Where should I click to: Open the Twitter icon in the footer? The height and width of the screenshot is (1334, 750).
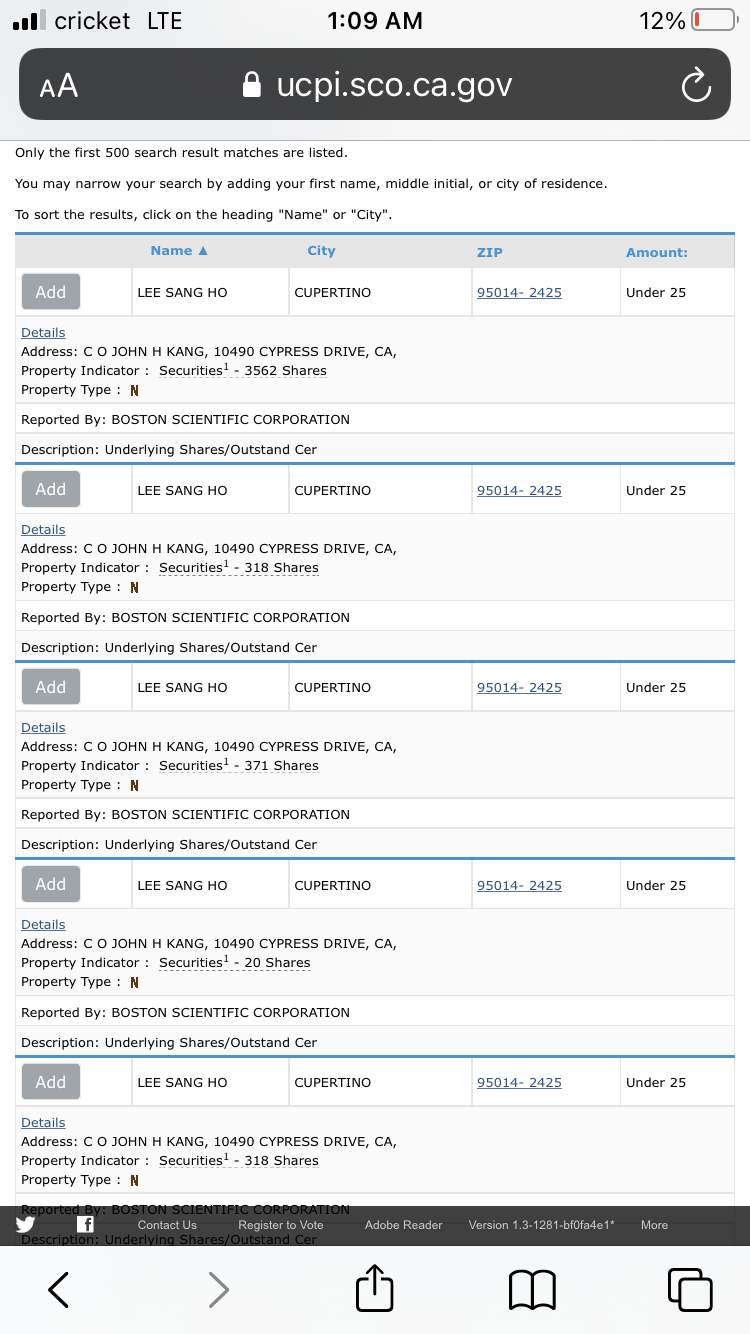coord(26,1225)
